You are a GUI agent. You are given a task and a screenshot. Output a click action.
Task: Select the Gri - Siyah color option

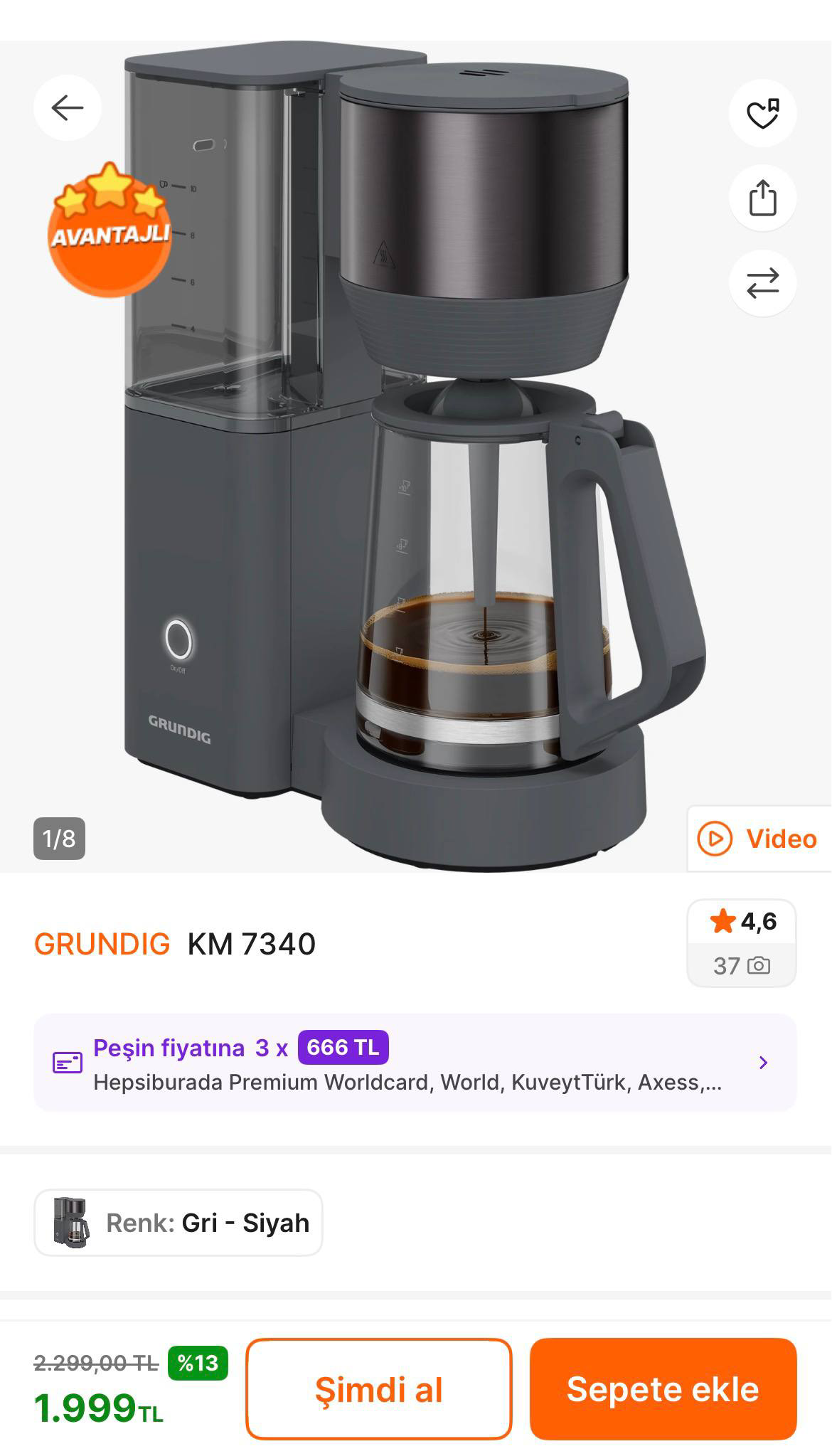[x=178, y=1223]
